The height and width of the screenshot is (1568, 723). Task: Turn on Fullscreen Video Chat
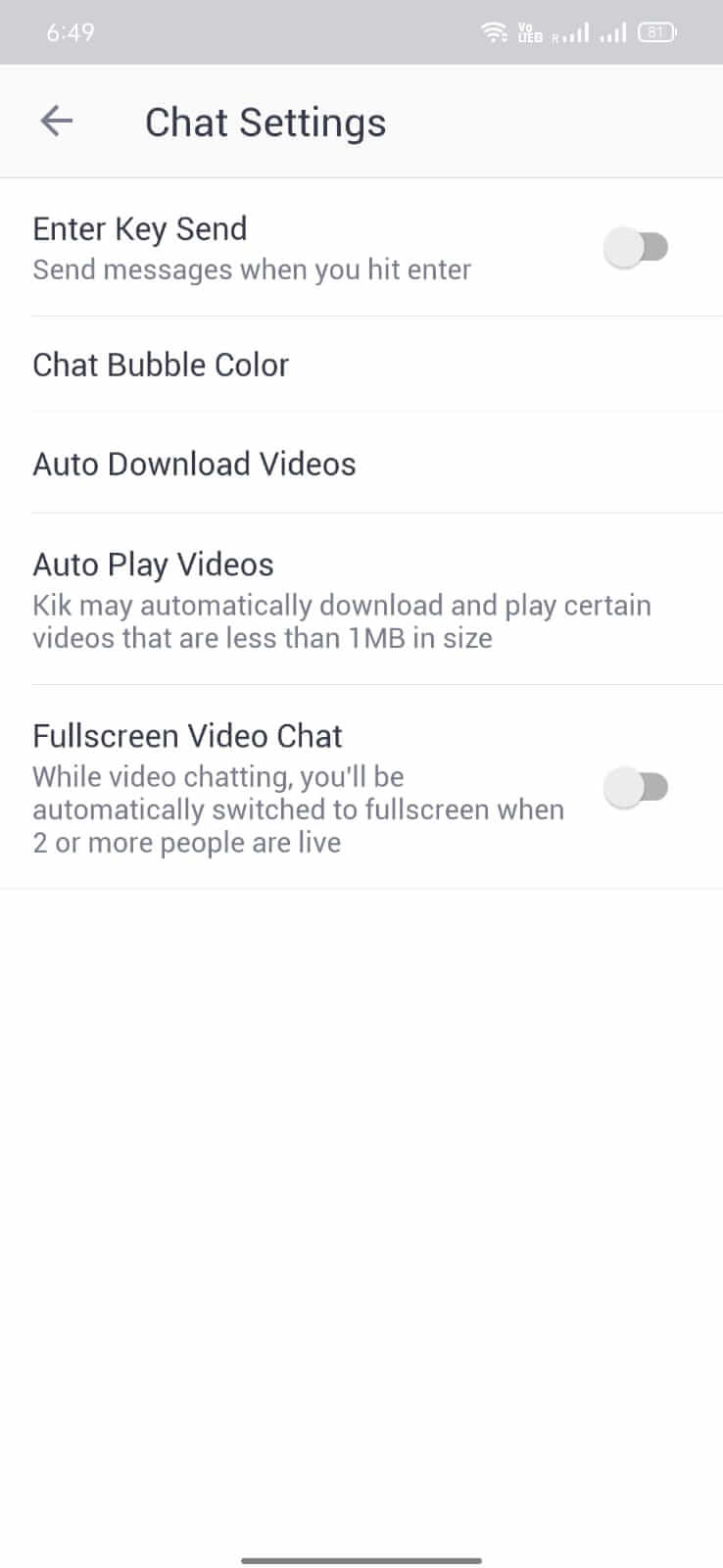coord(637,787)
